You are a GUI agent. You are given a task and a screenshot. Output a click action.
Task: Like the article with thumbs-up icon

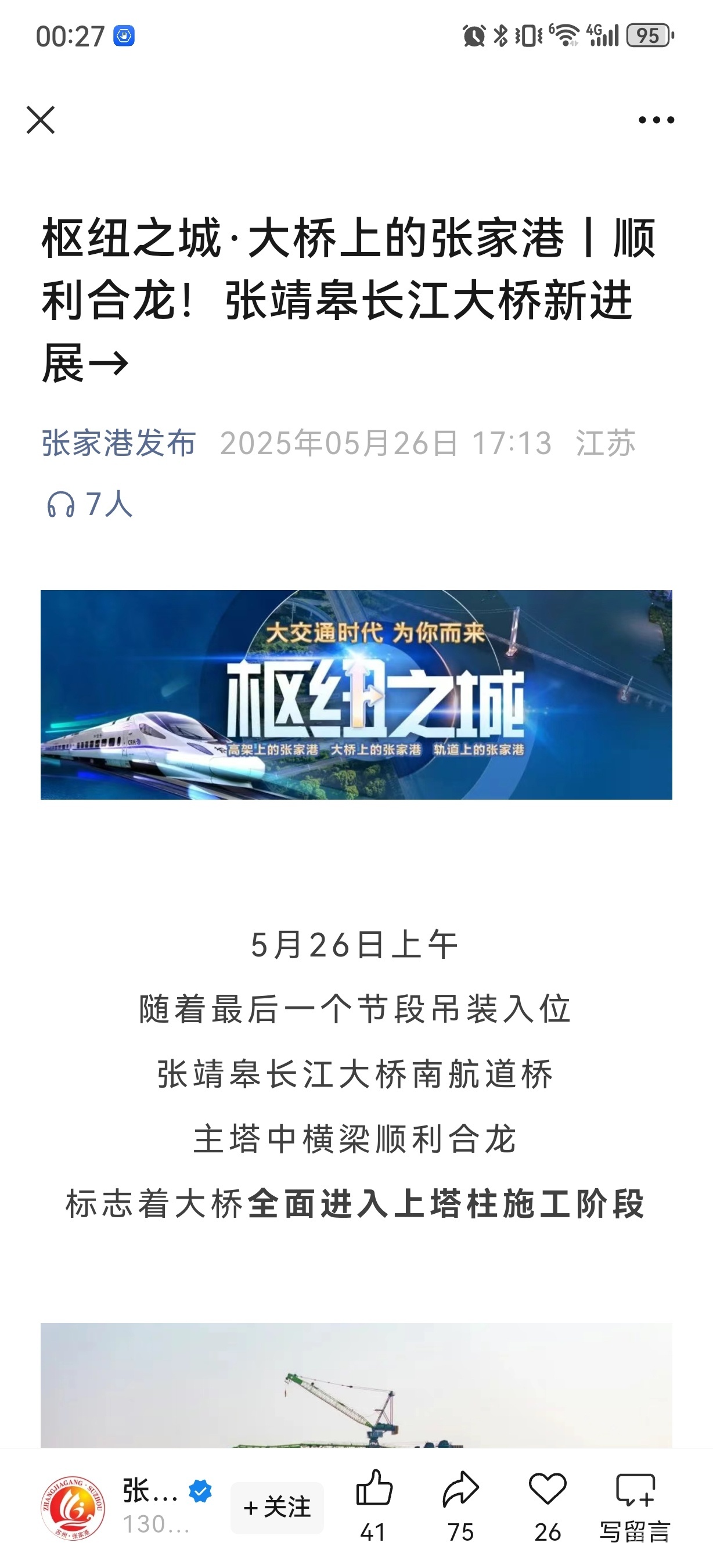pos(373,1489)
